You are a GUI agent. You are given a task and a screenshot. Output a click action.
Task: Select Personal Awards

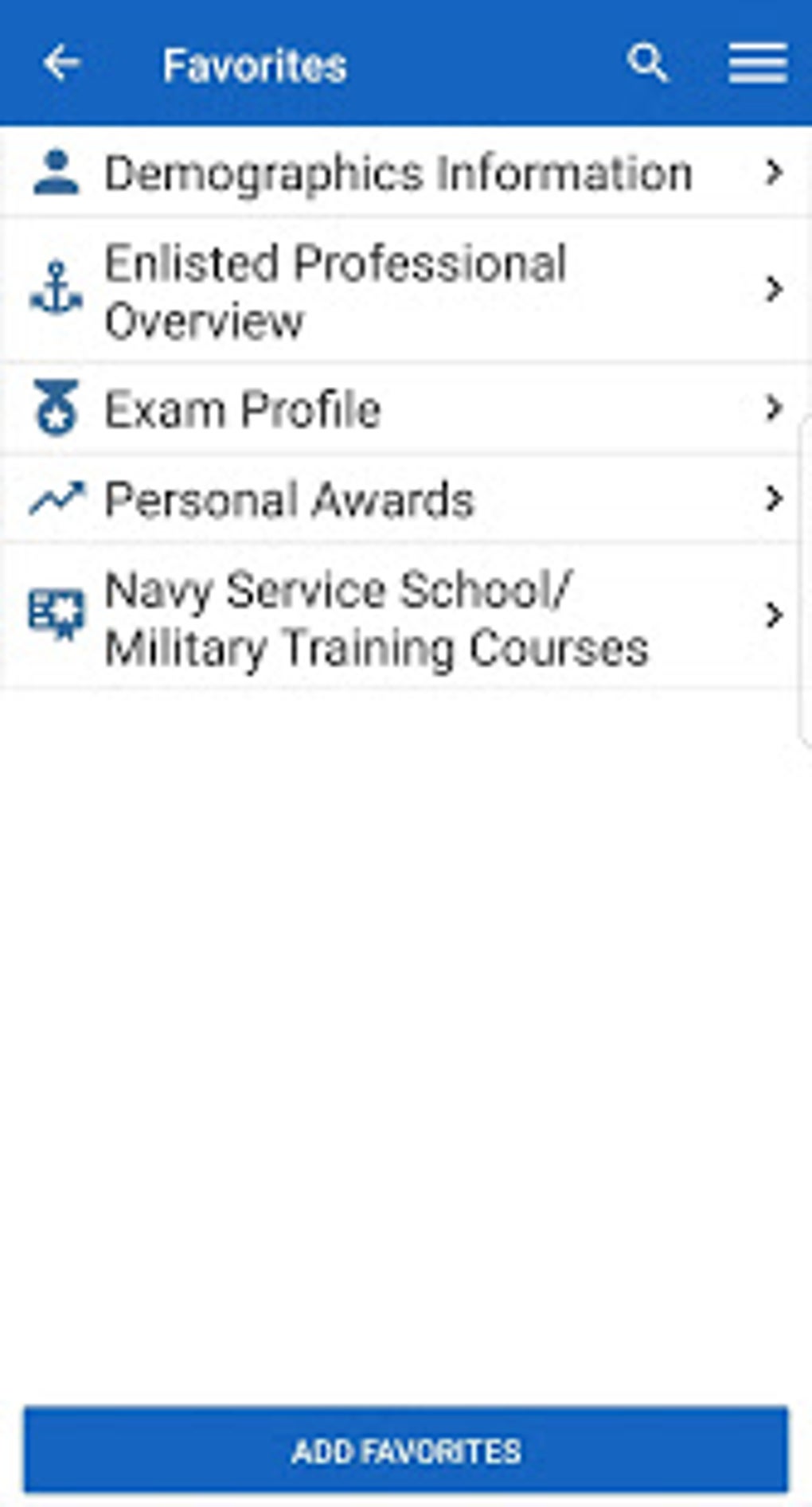[406, 499]
